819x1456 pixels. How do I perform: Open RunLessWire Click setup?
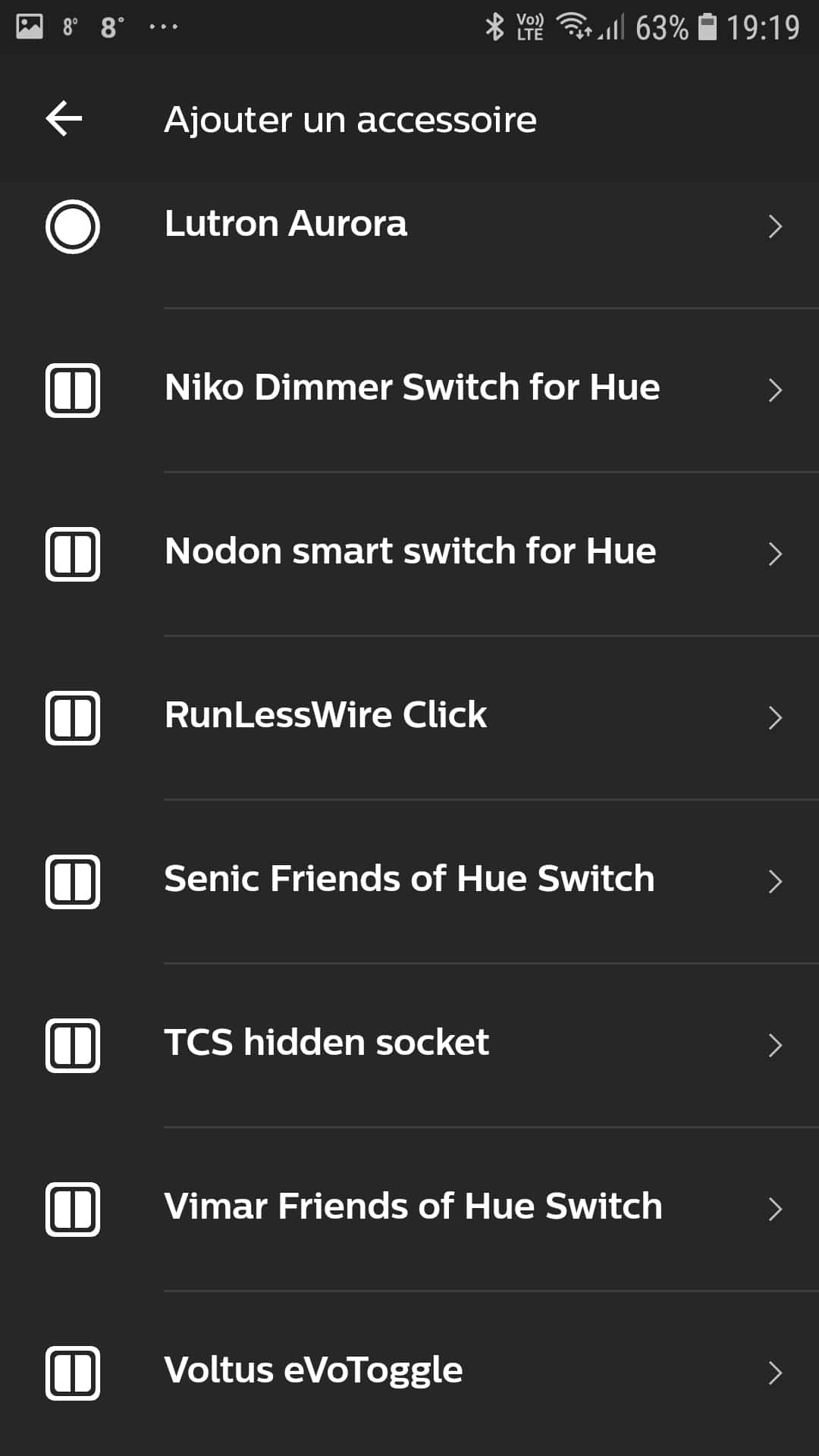pyautogui.click(x=409, y=717)
